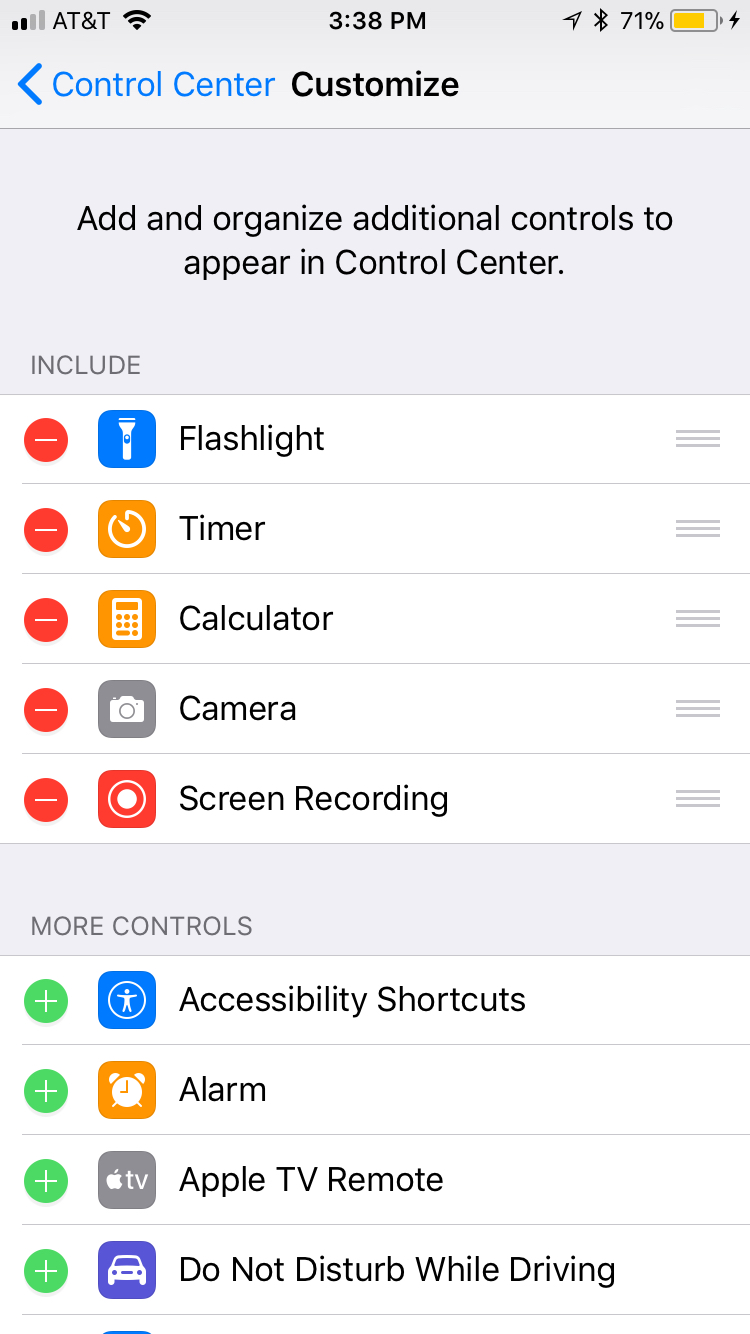The width and height of the screenshot is (750, 1334).
Task: Select the Calculator control icon
Action: click(x=126, y=619)
